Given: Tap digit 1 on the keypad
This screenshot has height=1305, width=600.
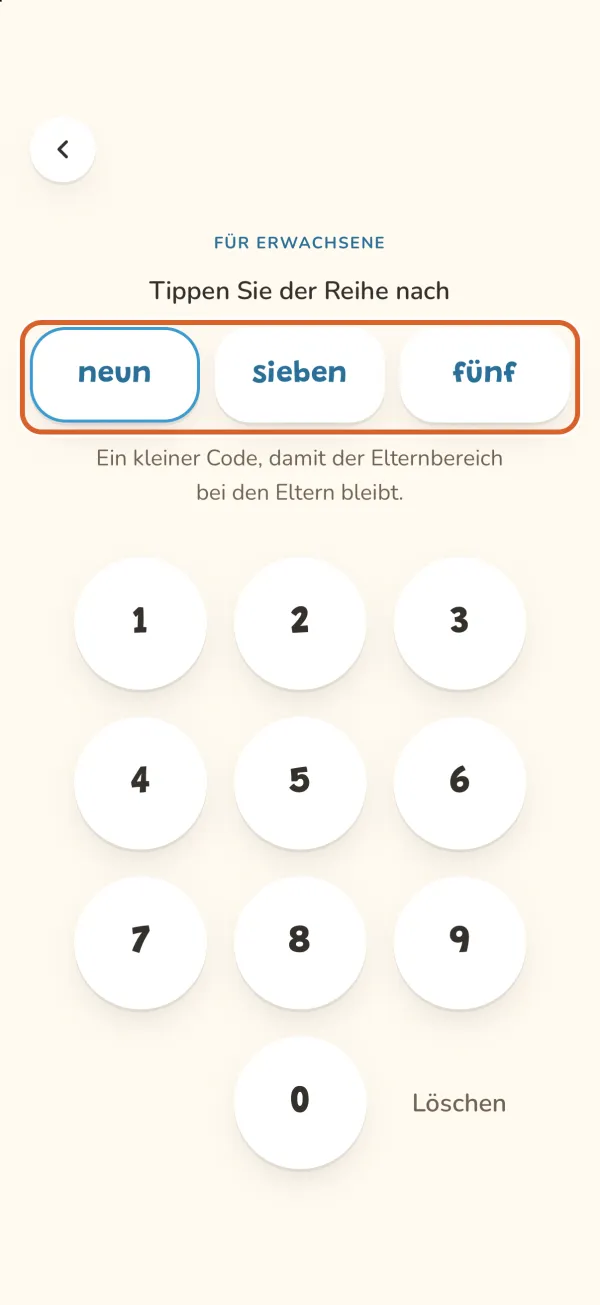Looking at the screenshot, I should coord(140,623).
